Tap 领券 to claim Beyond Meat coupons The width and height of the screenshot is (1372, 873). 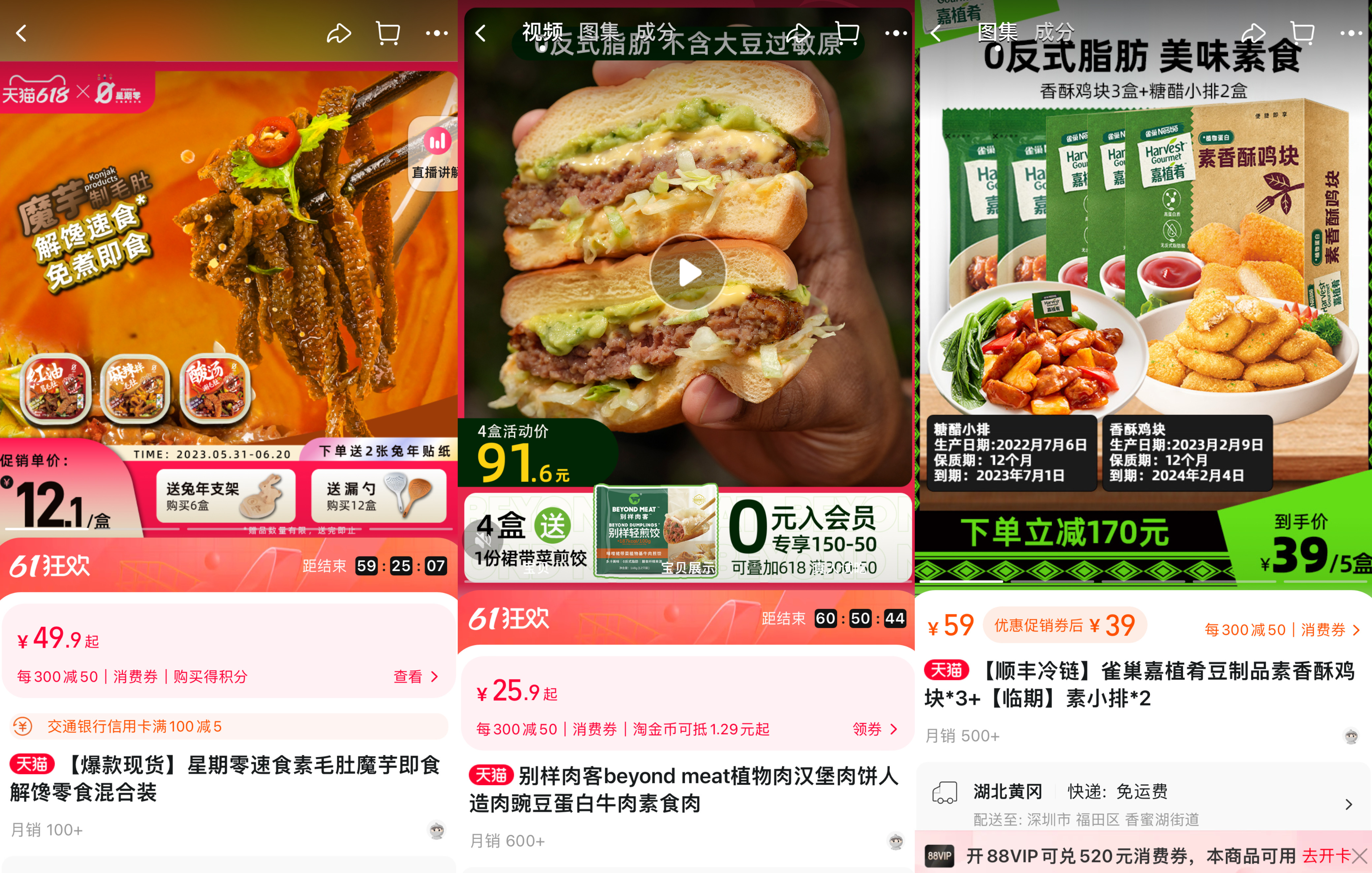coord(874,729)
